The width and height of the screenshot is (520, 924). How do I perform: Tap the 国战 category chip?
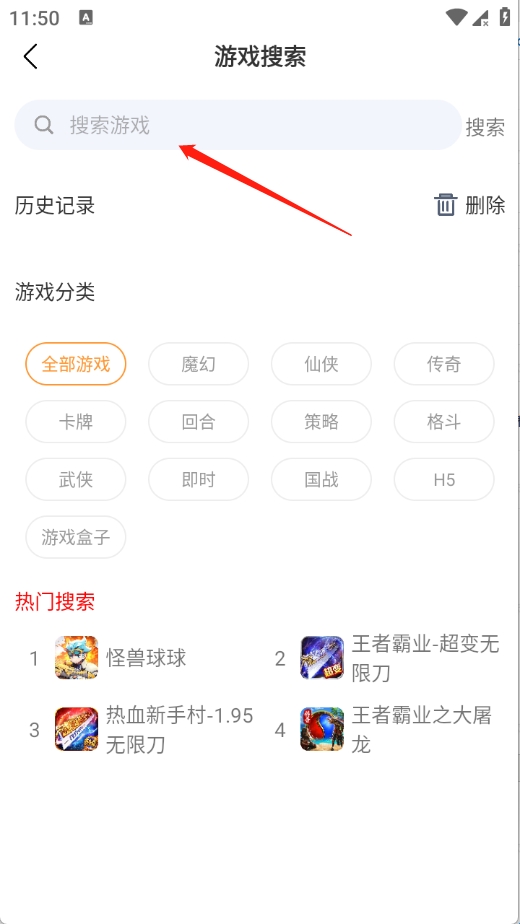tap(321, 480)
